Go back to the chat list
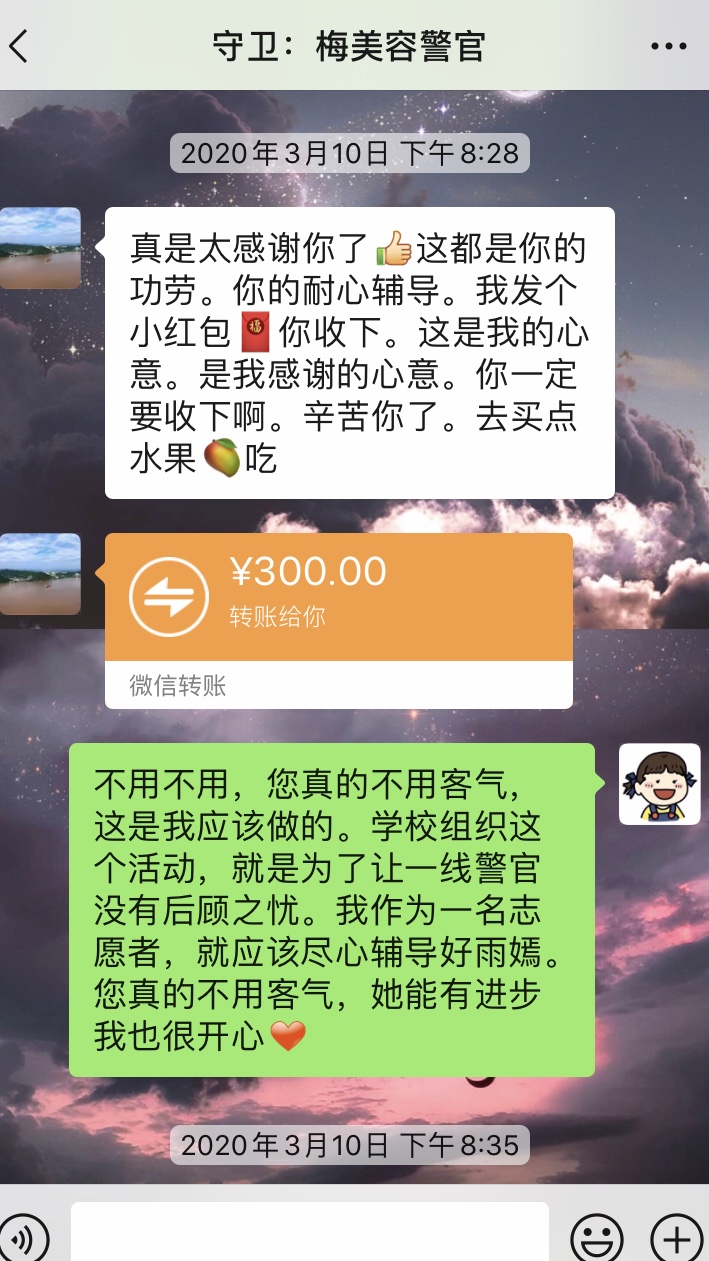The image size is (709, 1261). (20, 46)
